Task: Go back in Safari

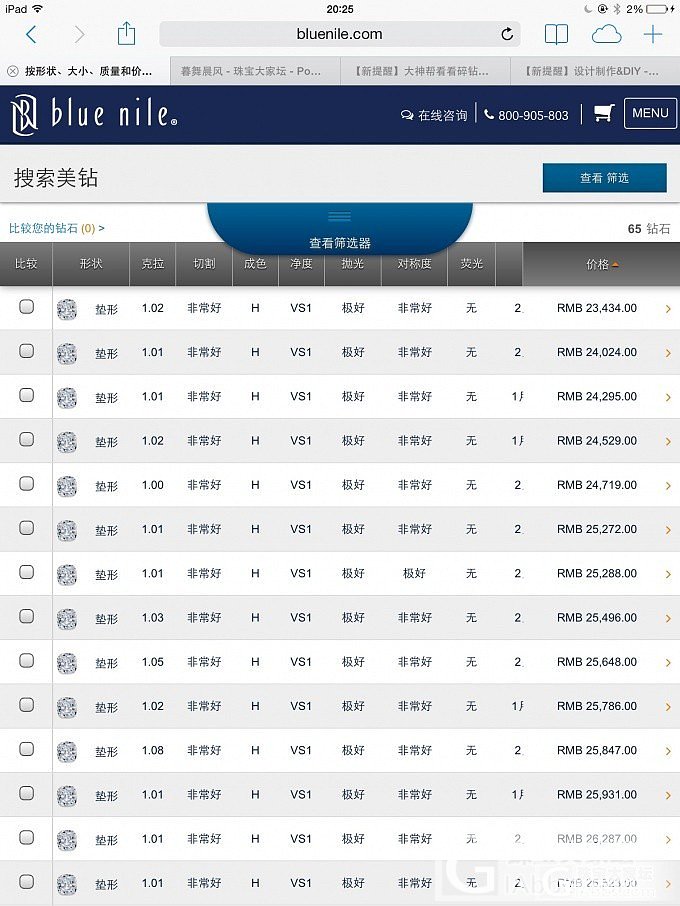Action: click(31, 35)
